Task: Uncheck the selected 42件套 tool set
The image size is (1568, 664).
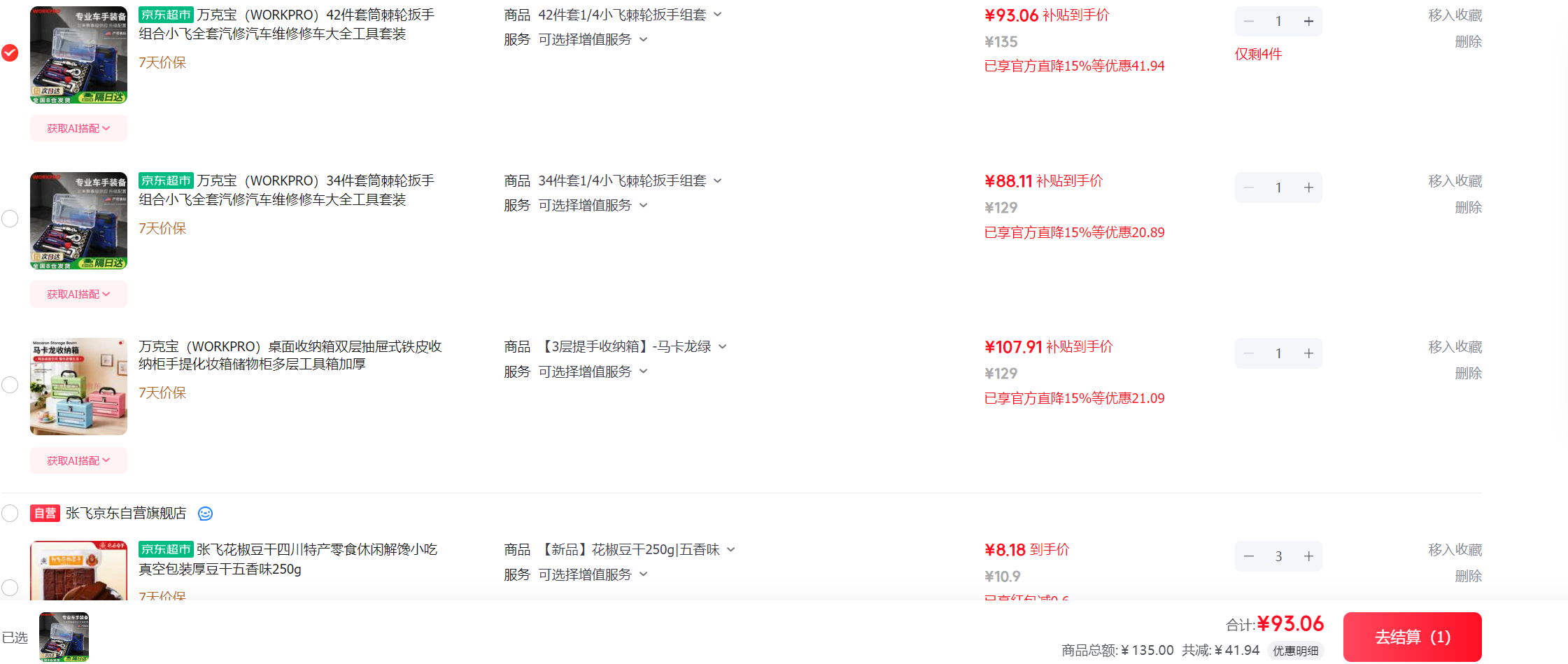Action: click(10, 53)
